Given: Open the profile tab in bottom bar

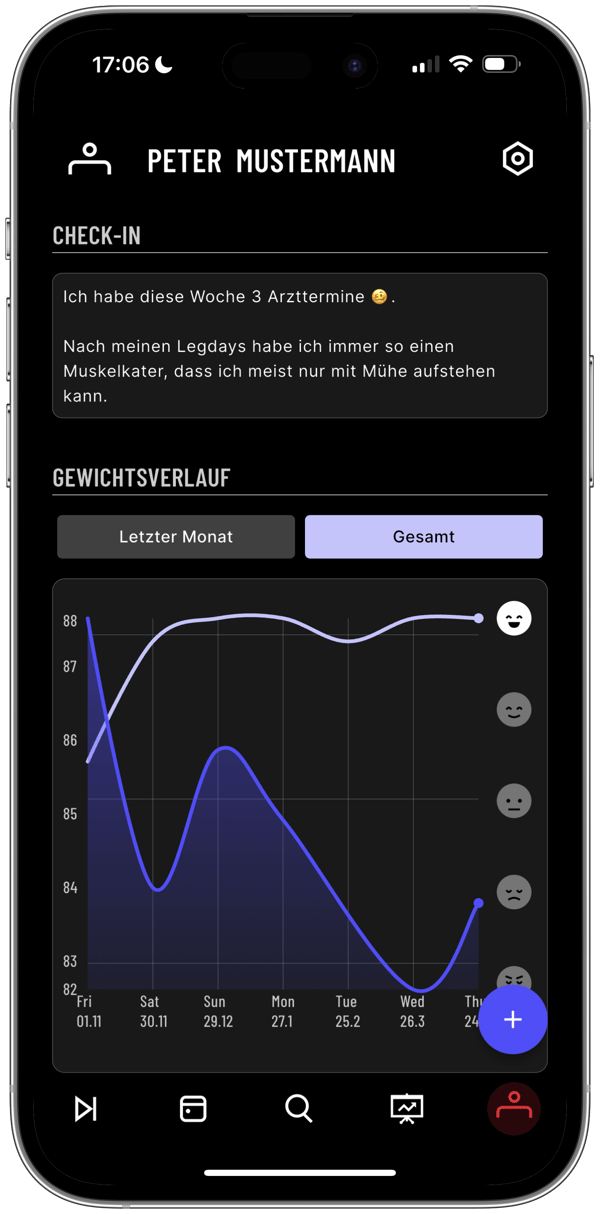Looking at the screenshot, I should click(x=514, y=1108).
